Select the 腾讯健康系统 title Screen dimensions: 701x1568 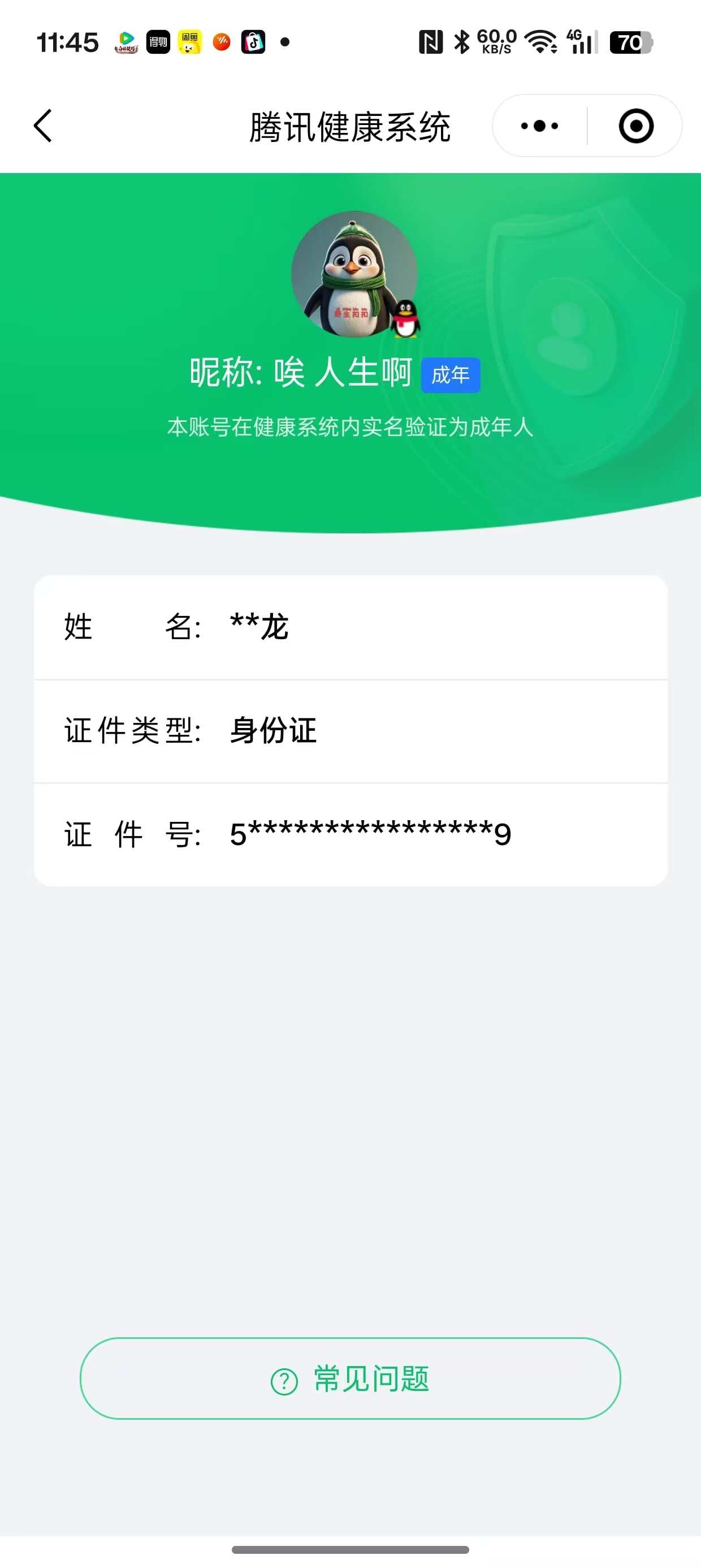tap(350, 126)
